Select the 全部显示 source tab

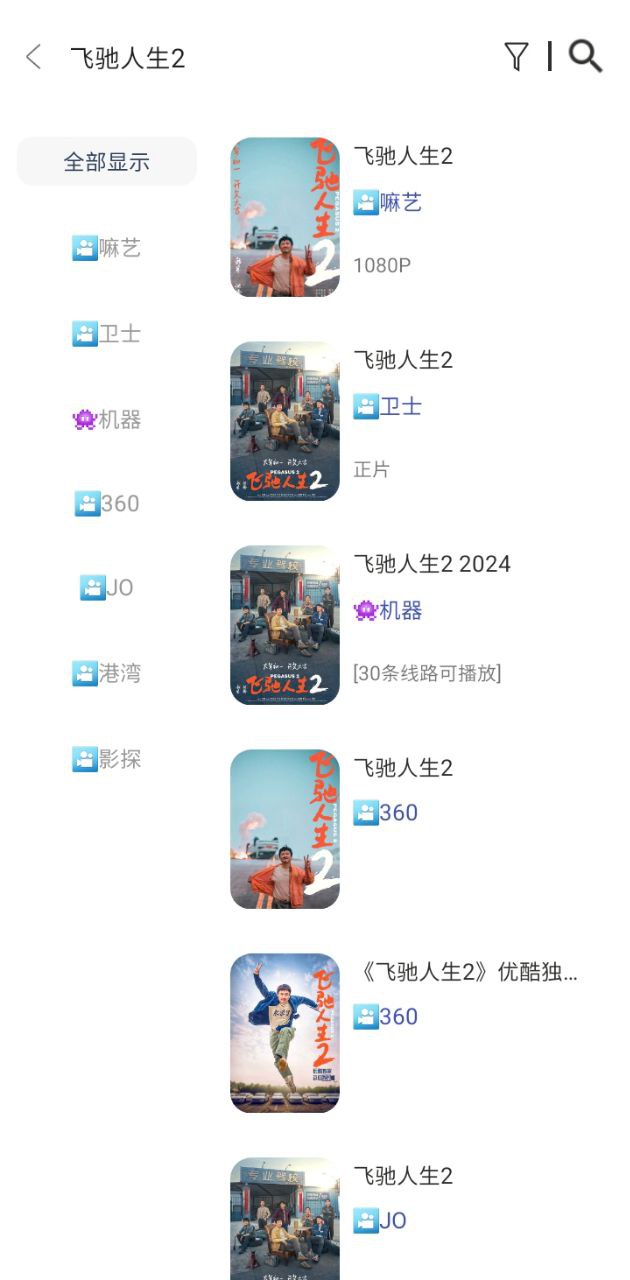tap(107, 162)
